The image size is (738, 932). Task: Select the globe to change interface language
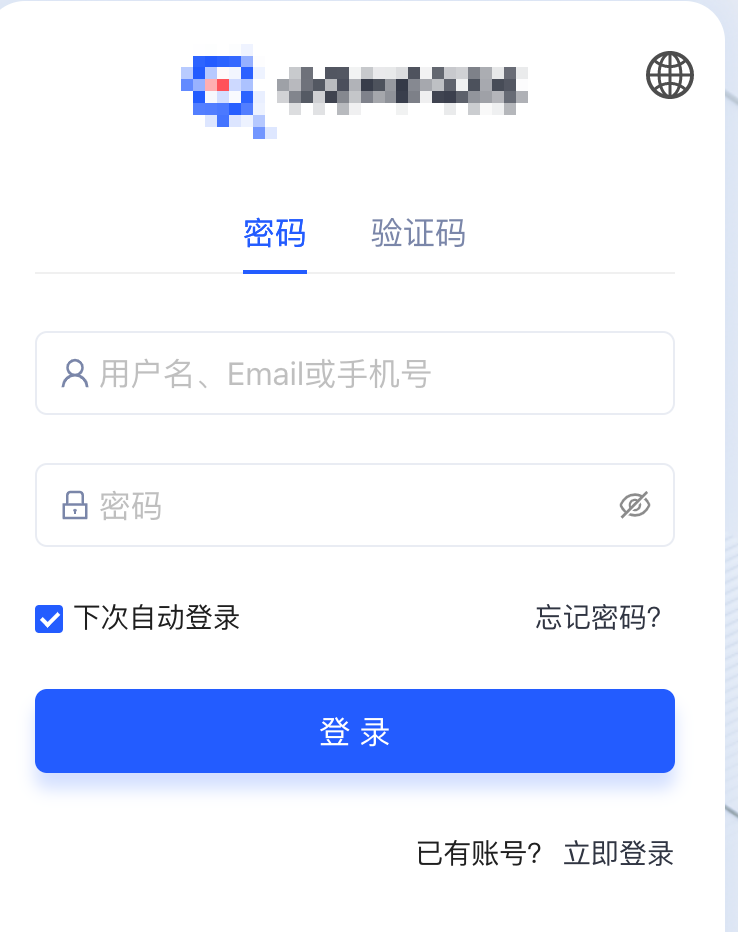[668, 74]
